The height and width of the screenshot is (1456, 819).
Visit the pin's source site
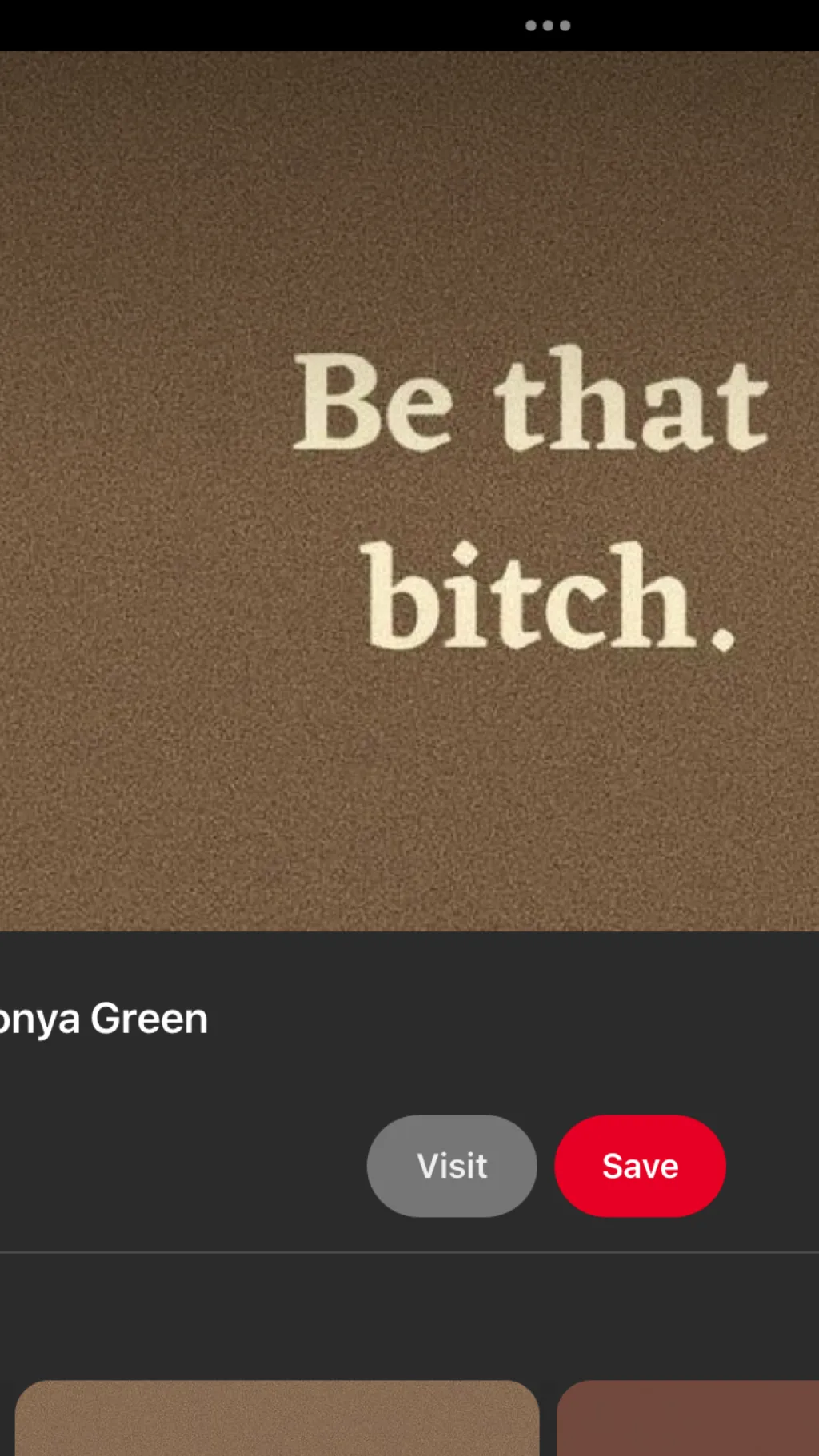(x=452, y=1166)
